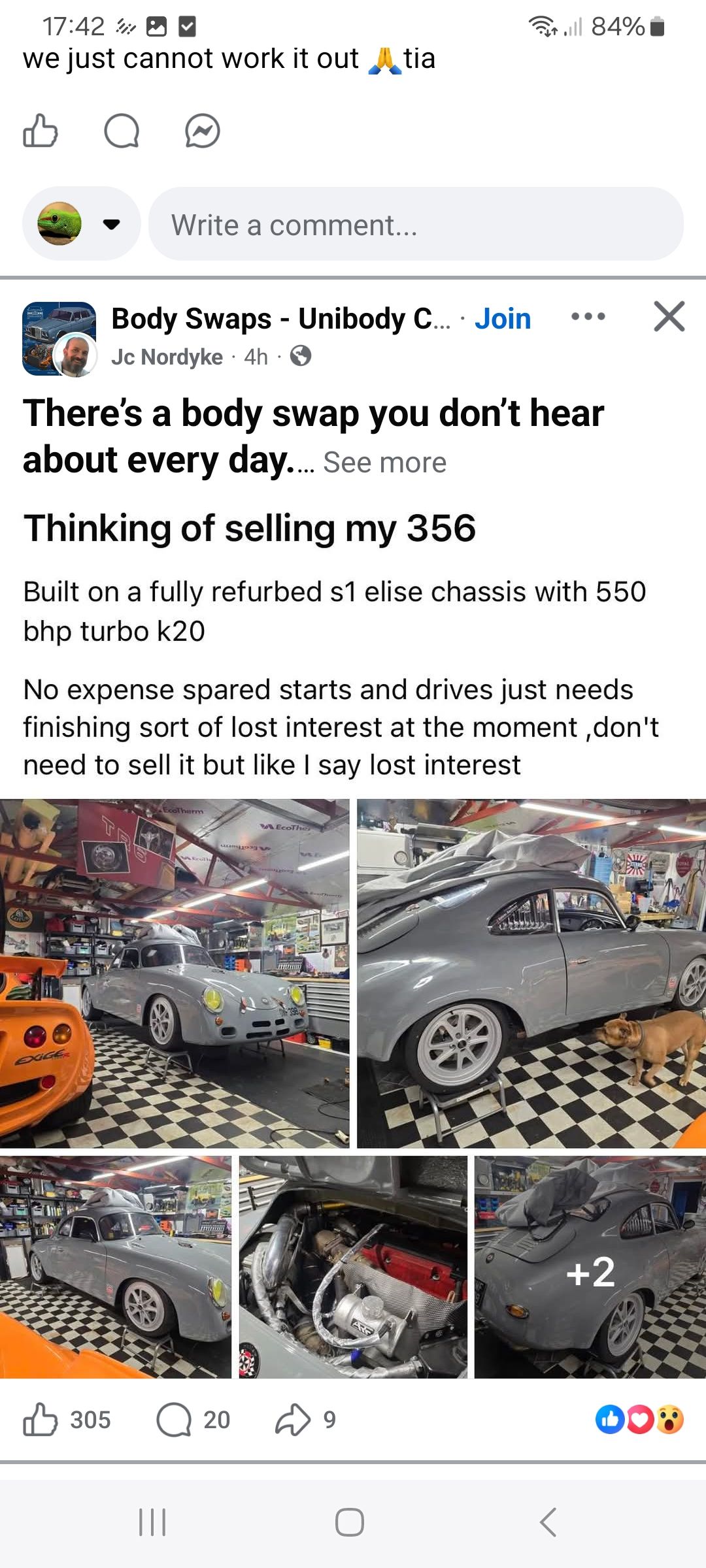Open the +2 more photos tile
The width and height of the screenshot is (706, 1568).
tap(590, 1267)
